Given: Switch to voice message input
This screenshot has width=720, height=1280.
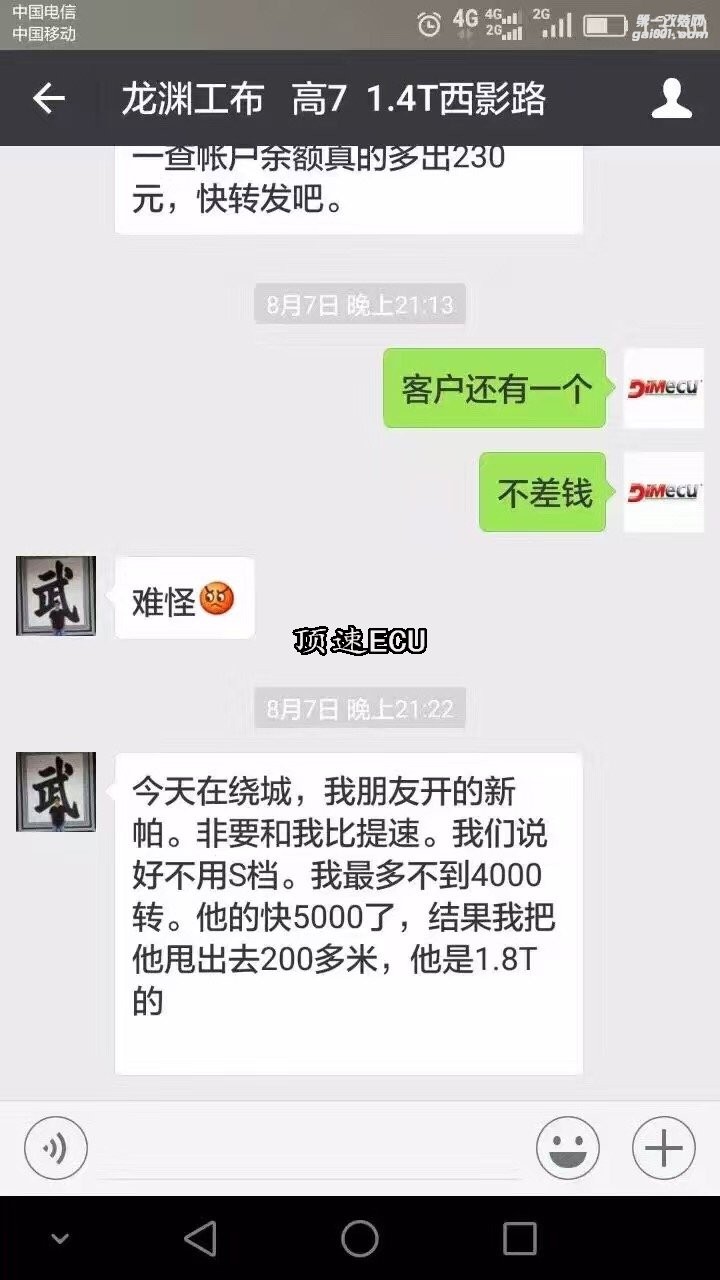Looking at the screenshot, I should [x=56, y=1148].
